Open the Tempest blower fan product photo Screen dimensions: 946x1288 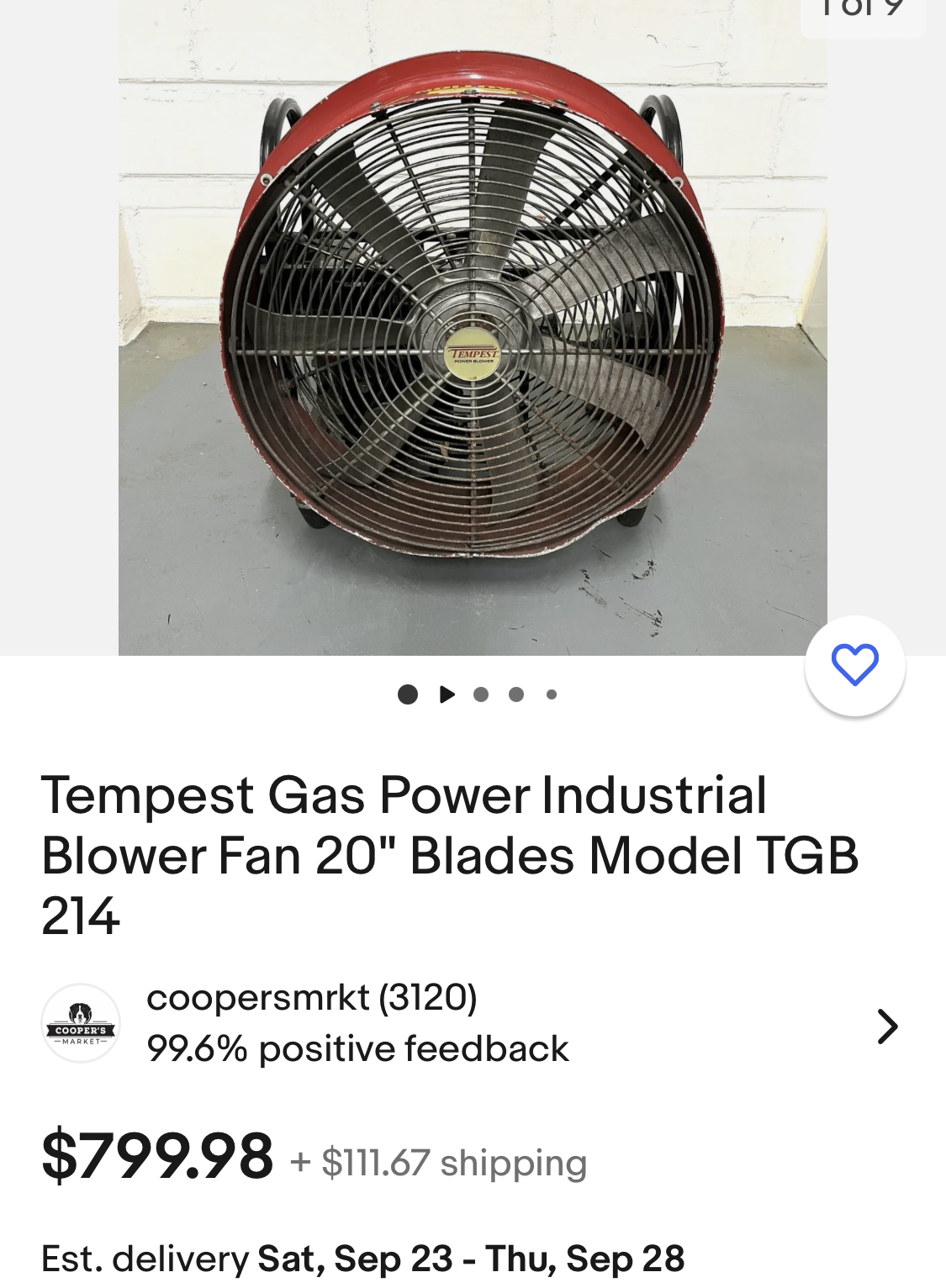coord(473,328)
